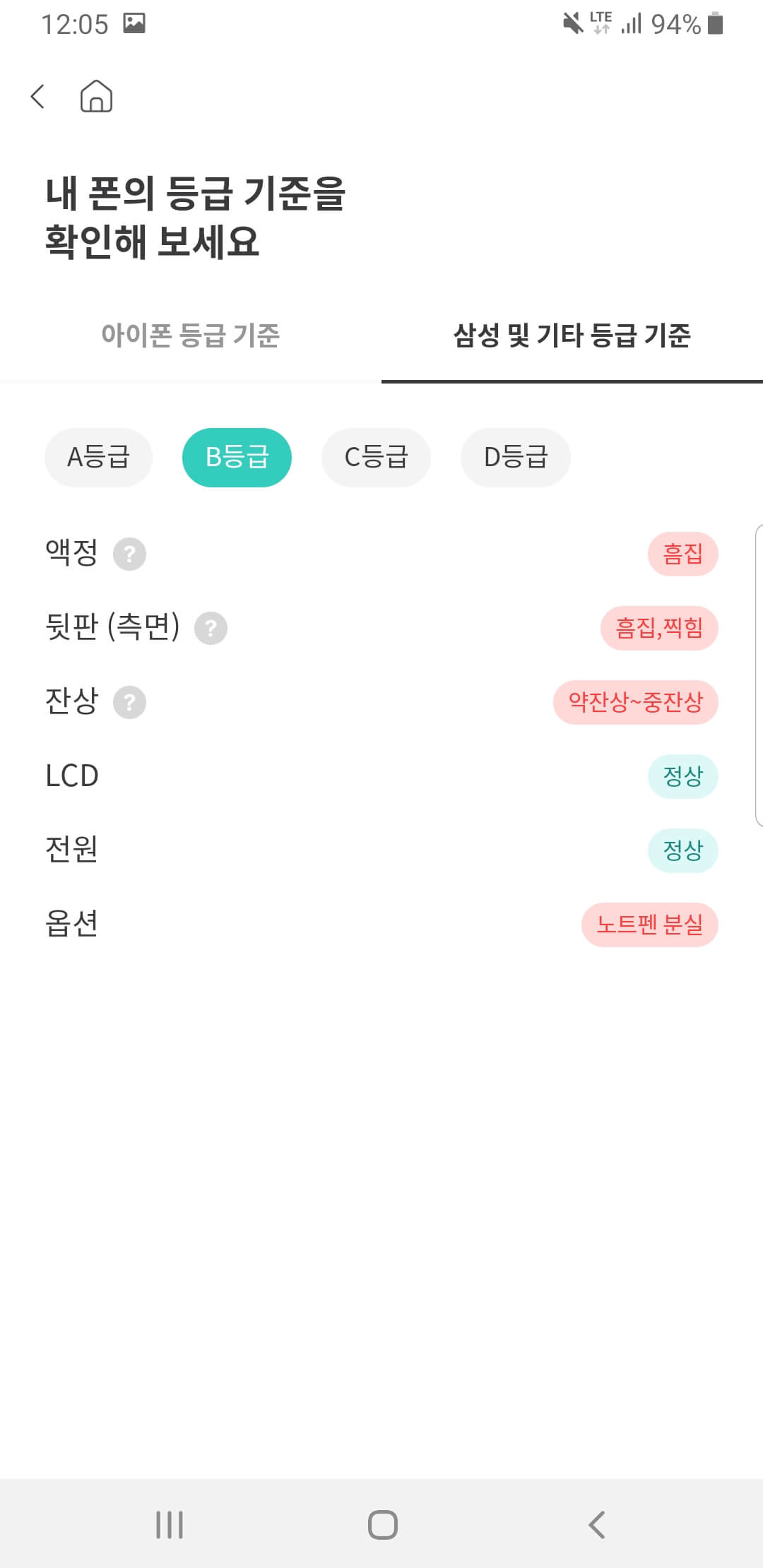Tap the battery indicator in status bar
The height and width of the screenshot is (1568, 763).
point(714,23)
